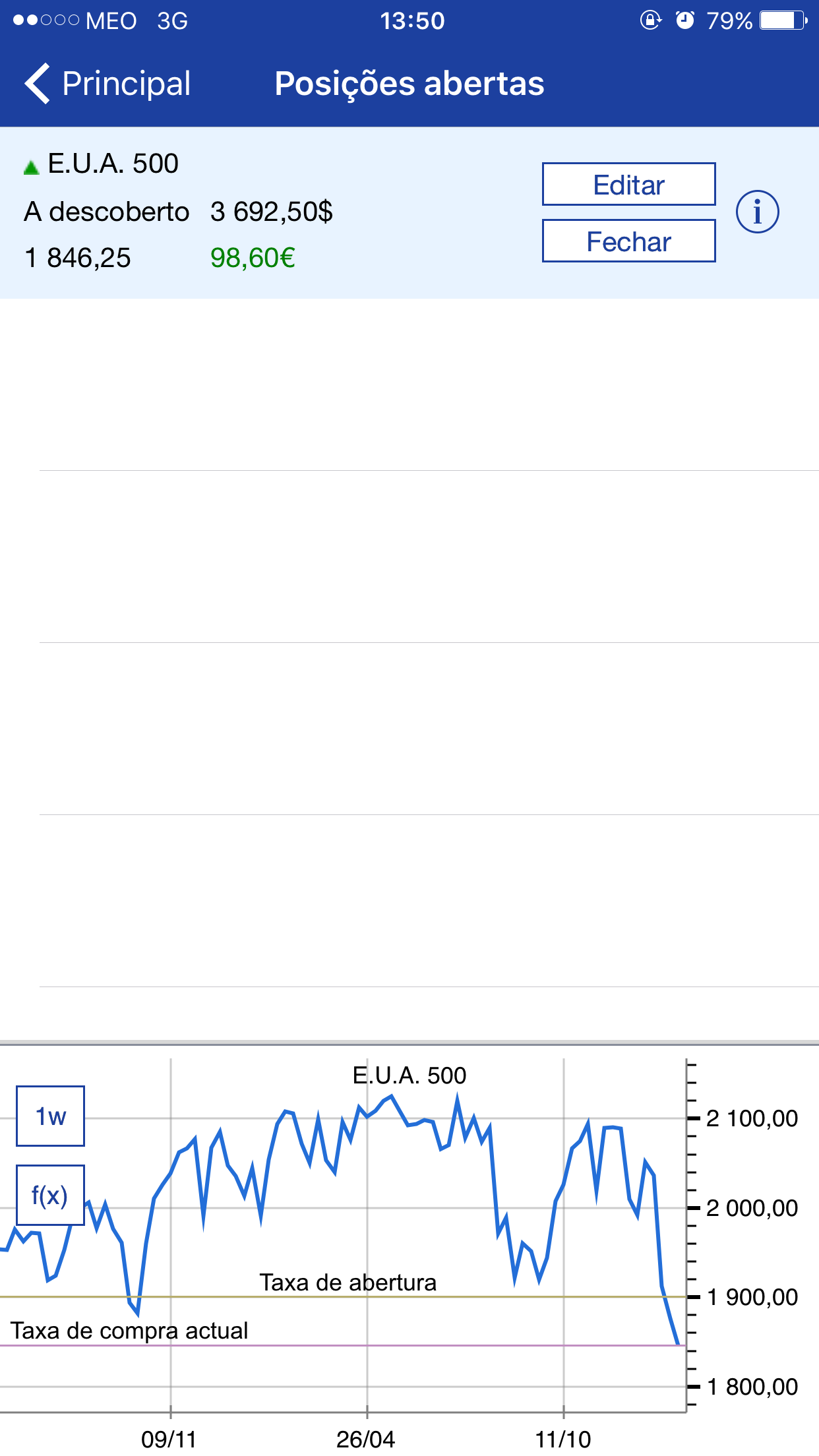Open f(x) chart indicators
The width and height of the screenshot is (819, 1456).
click(51, 1196)
